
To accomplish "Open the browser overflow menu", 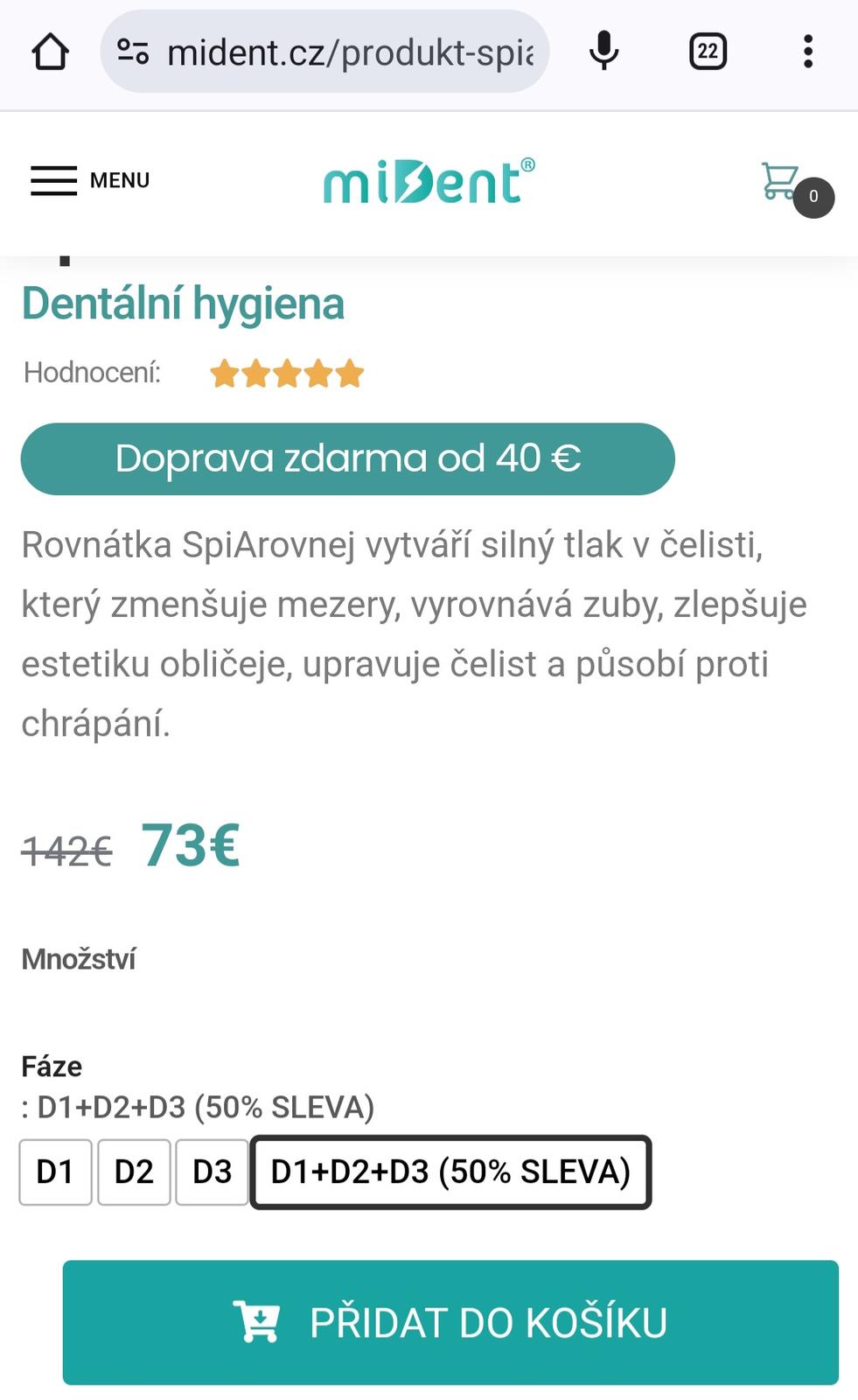I will [808, 52].
